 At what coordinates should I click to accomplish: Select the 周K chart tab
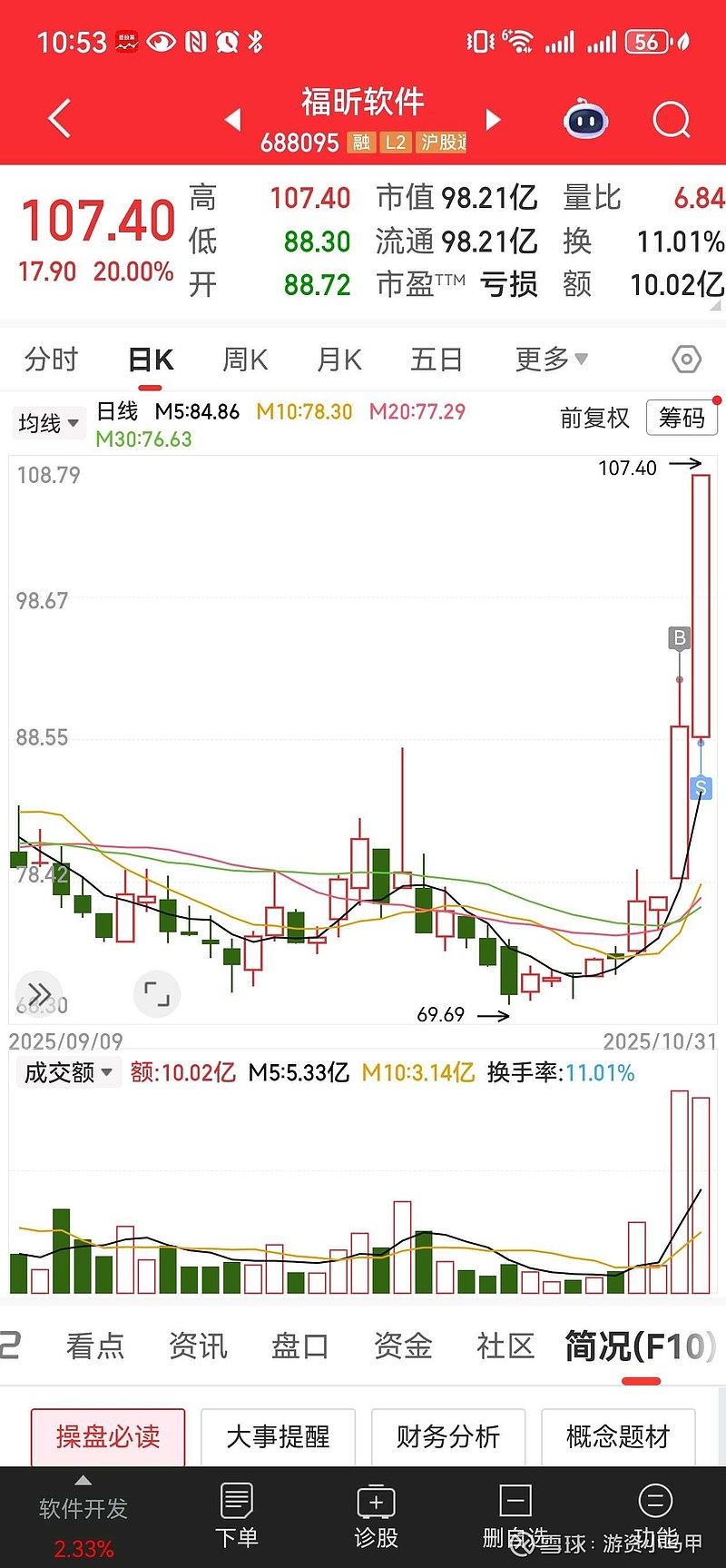(245, 360)
